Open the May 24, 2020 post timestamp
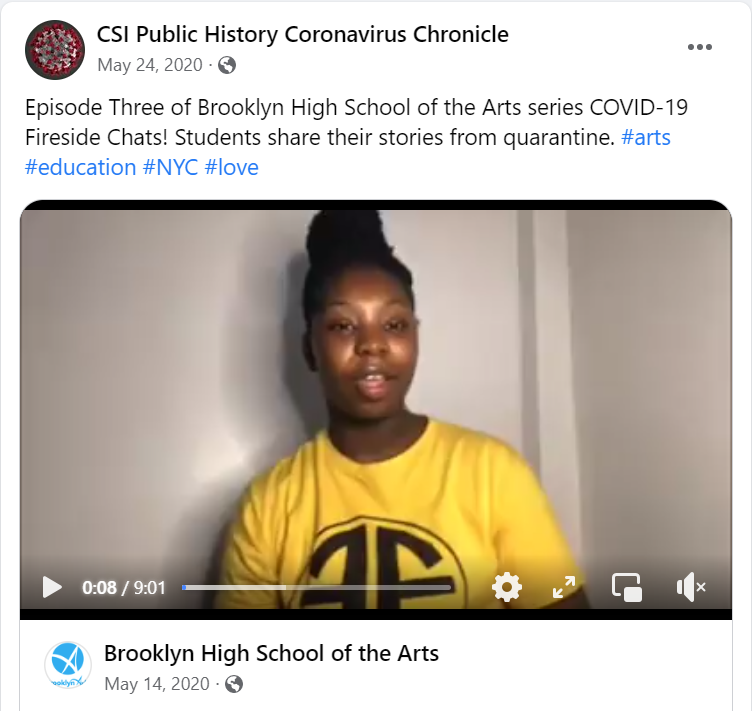Image resolution: width=752 pixels, height=711 pixels. pyautogui.click(x=150, y=65)
